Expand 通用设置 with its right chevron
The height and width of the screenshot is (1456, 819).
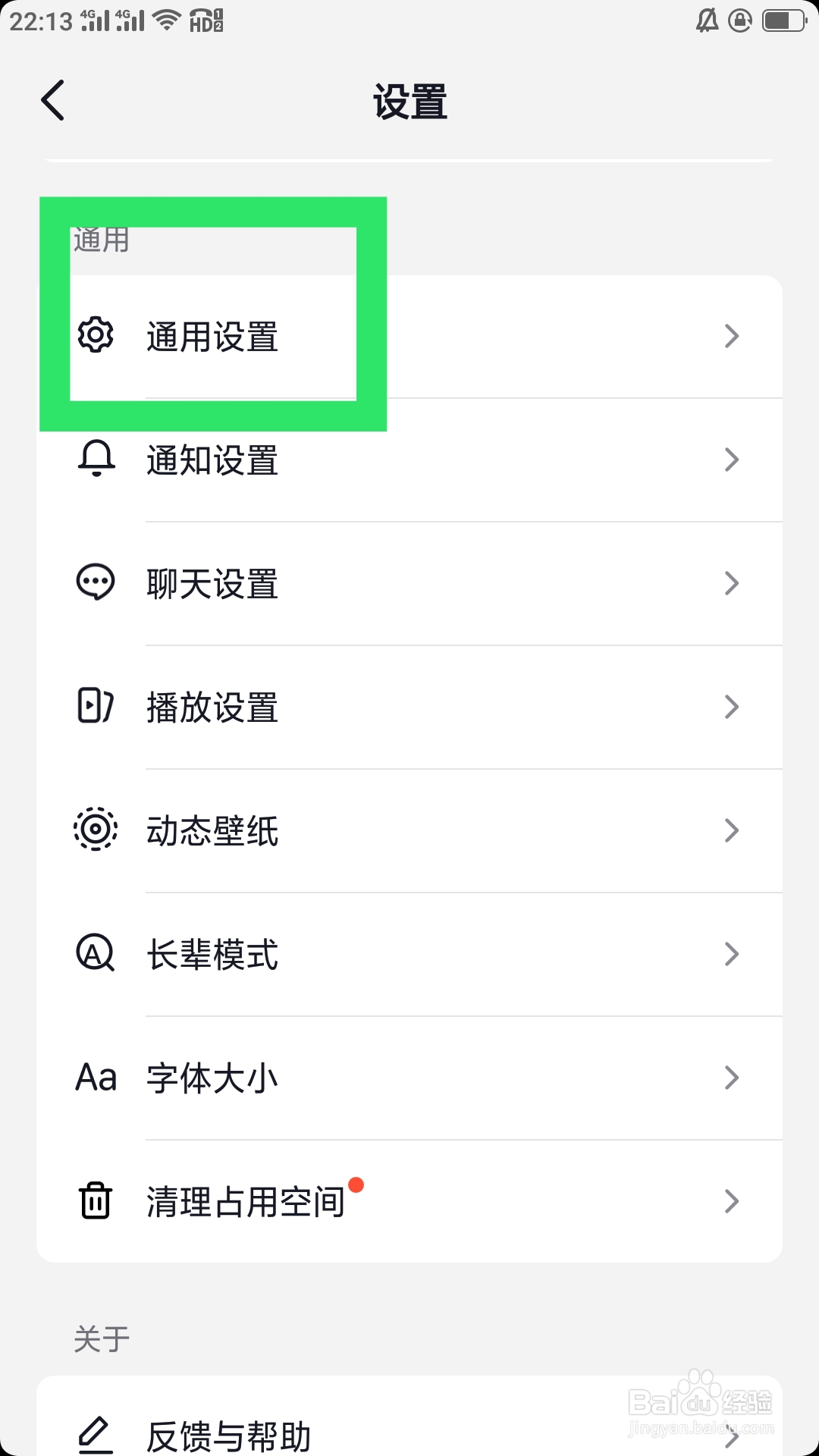coord(730,336)
